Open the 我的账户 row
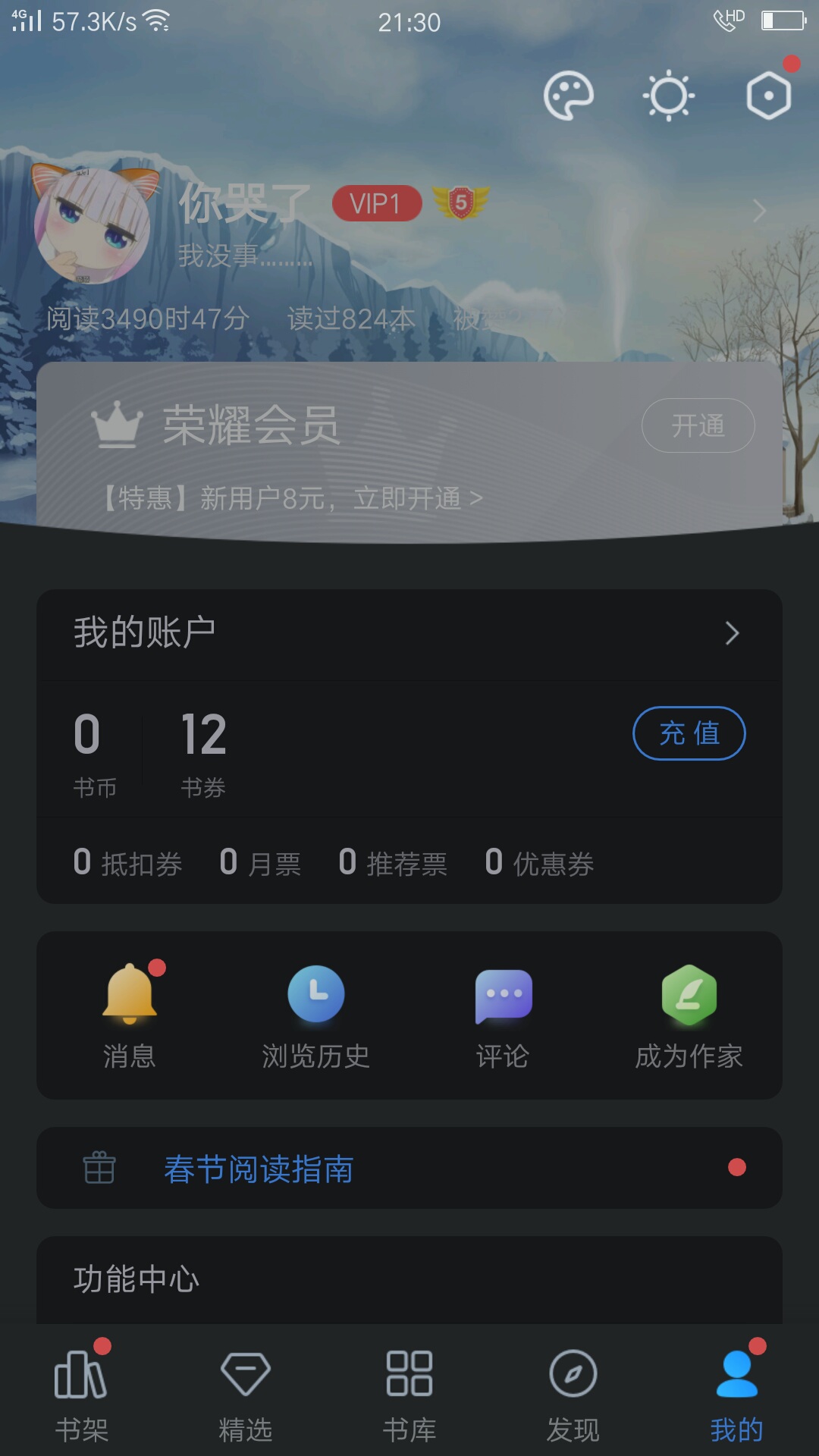819x1456 pixels. (409, 633)
